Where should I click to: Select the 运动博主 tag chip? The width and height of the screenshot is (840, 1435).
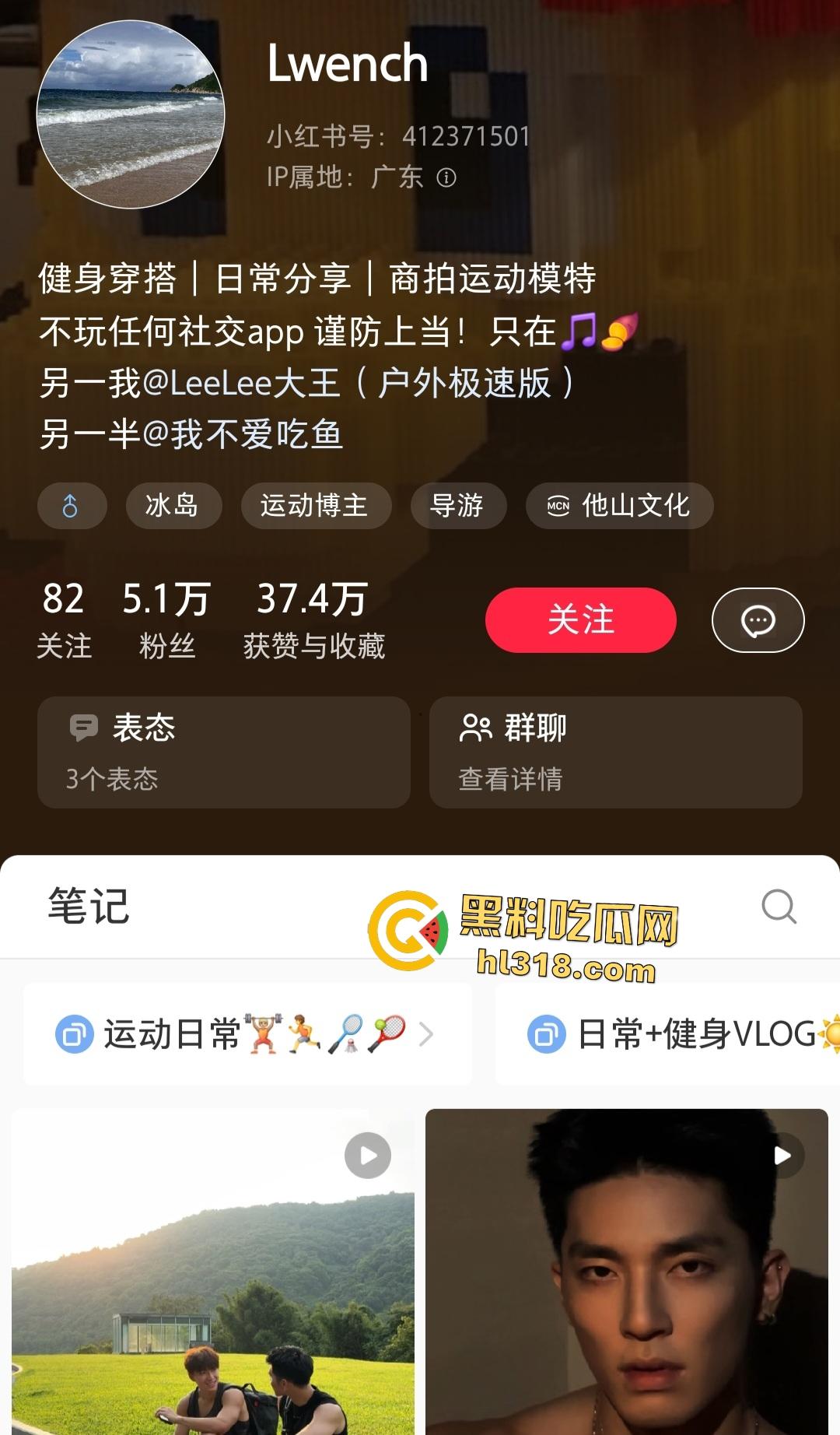[x=317, y=506]
